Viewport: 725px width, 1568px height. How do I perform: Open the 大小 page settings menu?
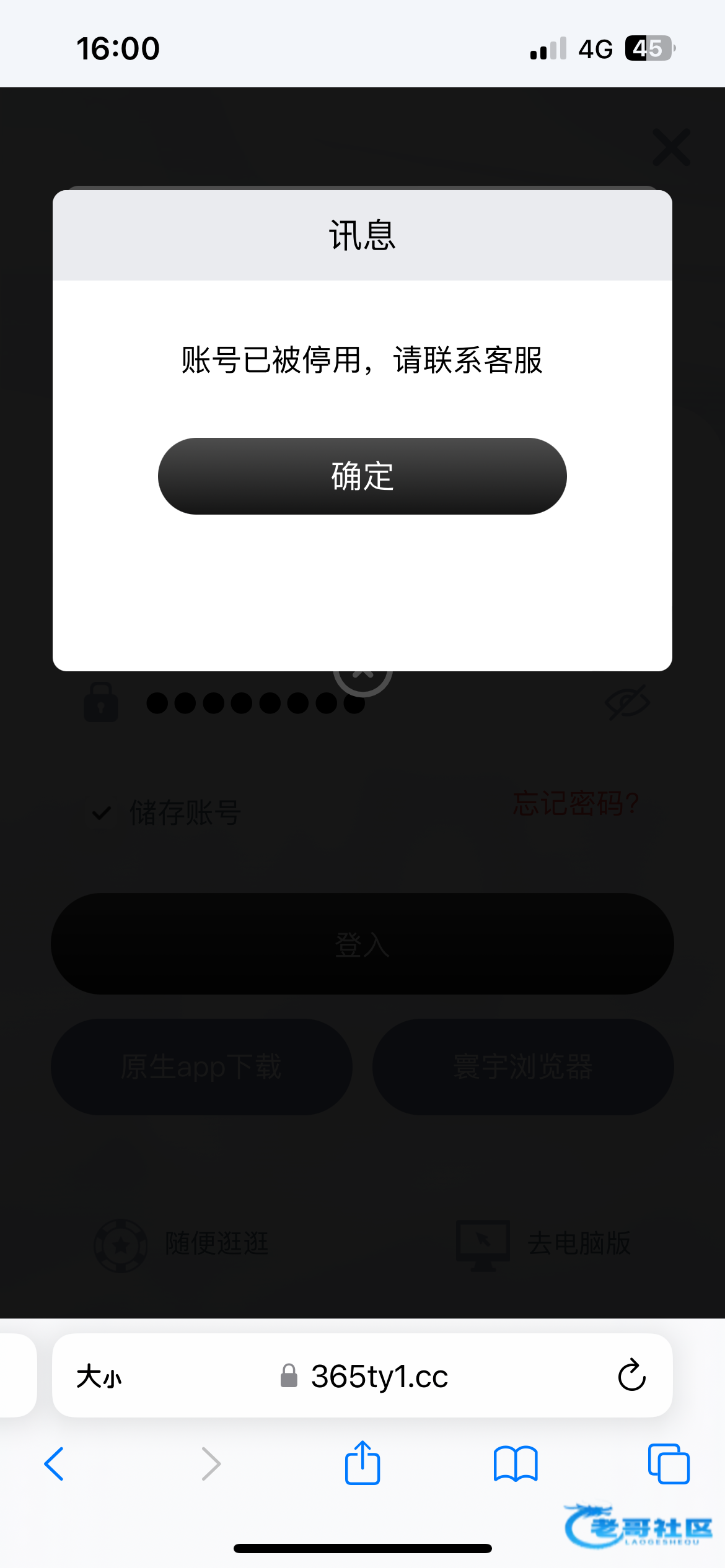[x=99, y=1377]
